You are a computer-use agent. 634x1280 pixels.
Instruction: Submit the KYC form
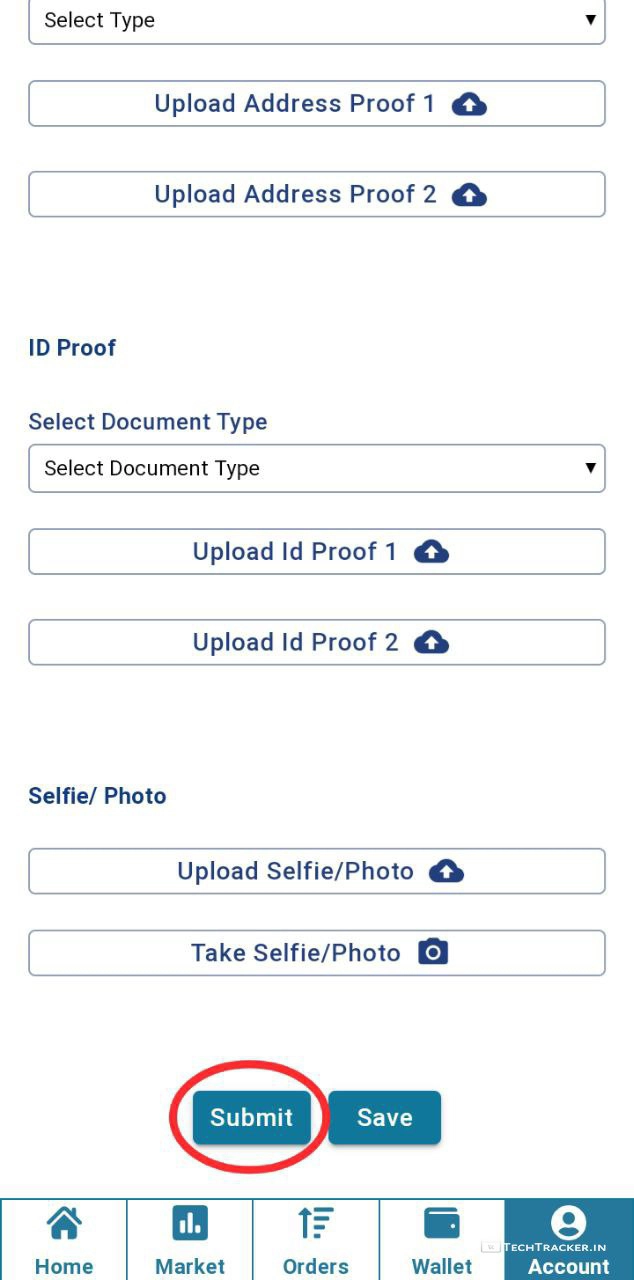point(251,1117)
